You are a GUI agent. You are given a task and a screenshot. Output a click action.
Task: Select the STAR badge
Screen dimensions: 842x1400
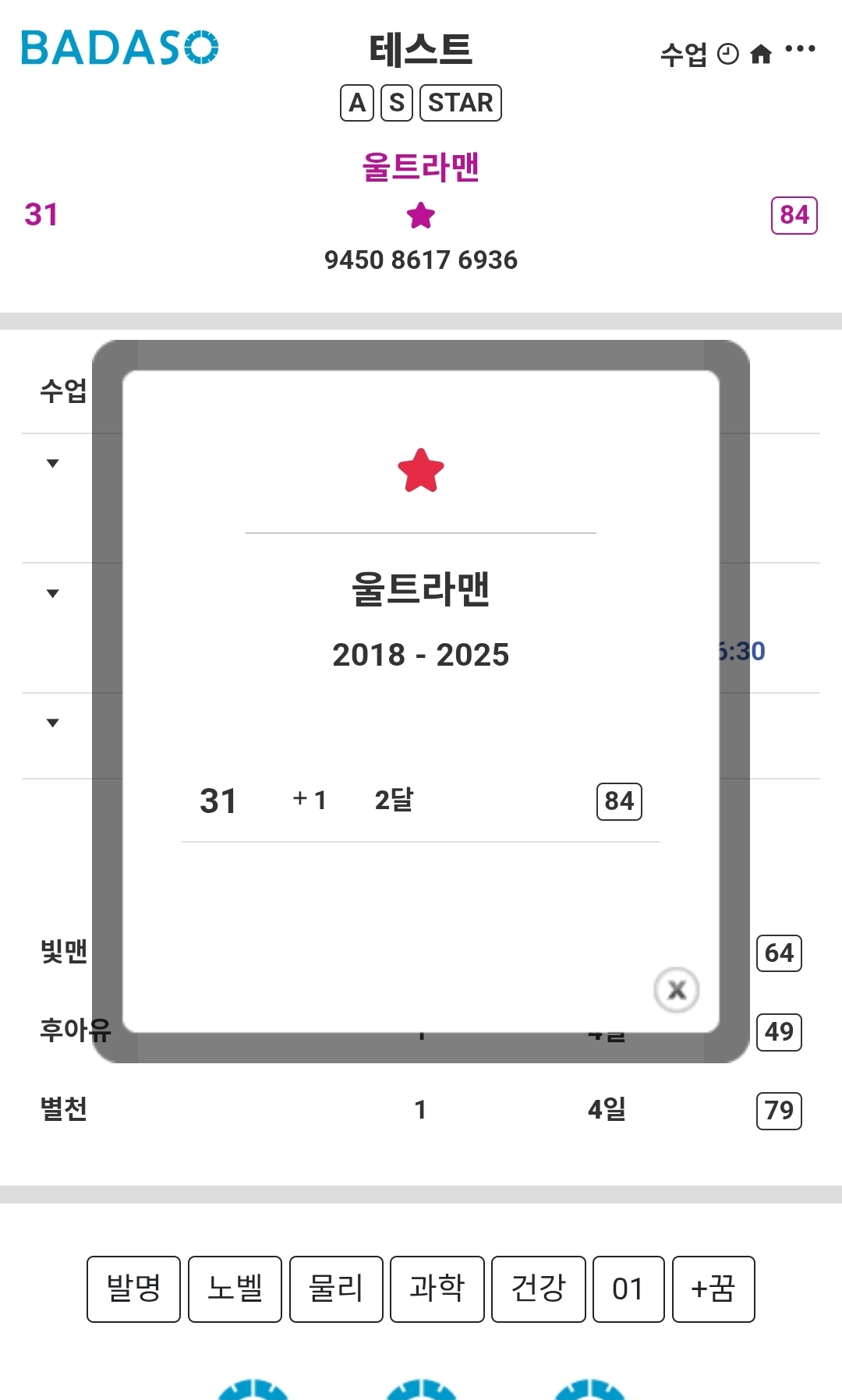coord(461,103)
